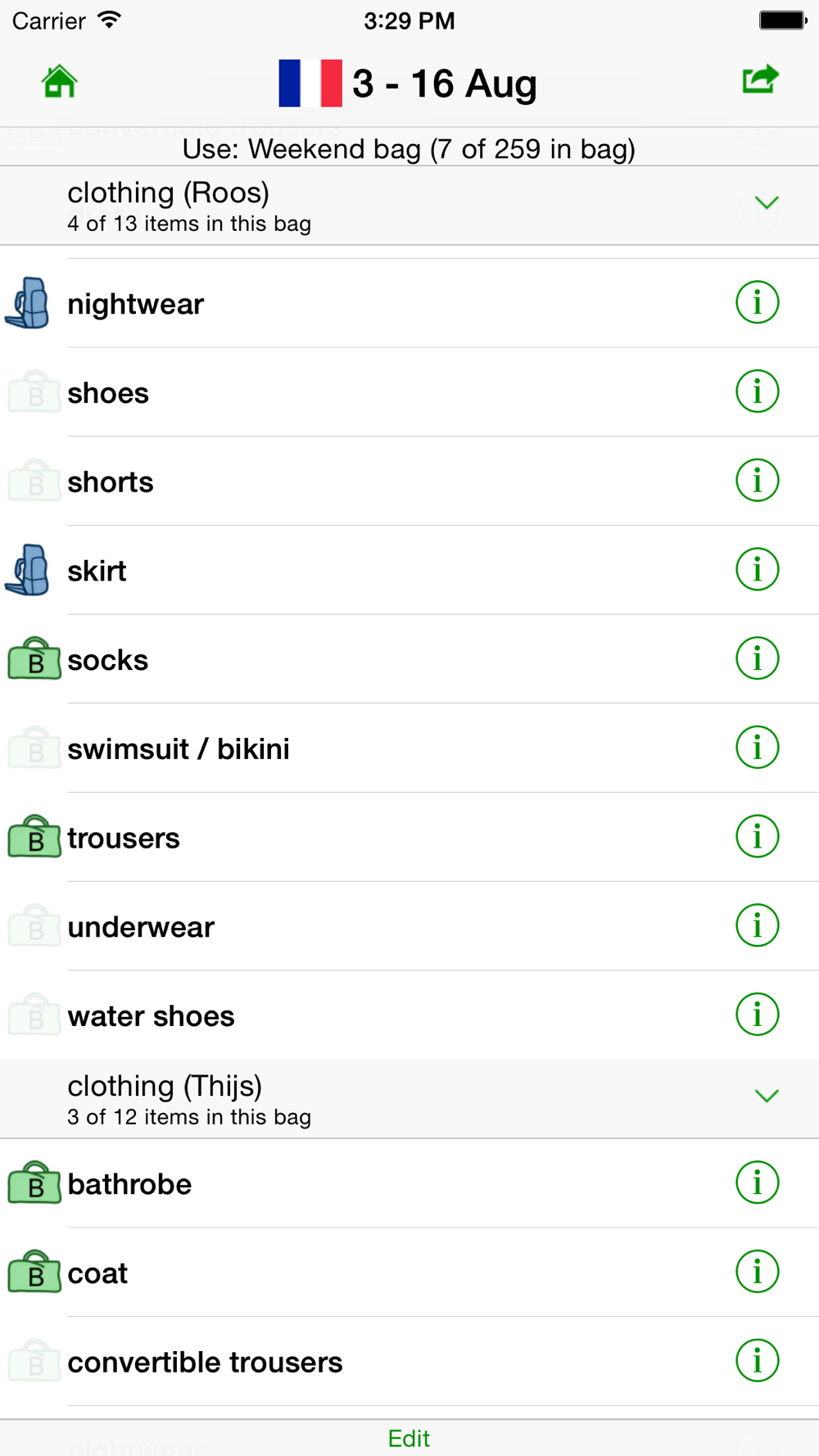Unmark coat's bag icon
This screenshot has width=819, height=1456.
(x=34, y=1273)
